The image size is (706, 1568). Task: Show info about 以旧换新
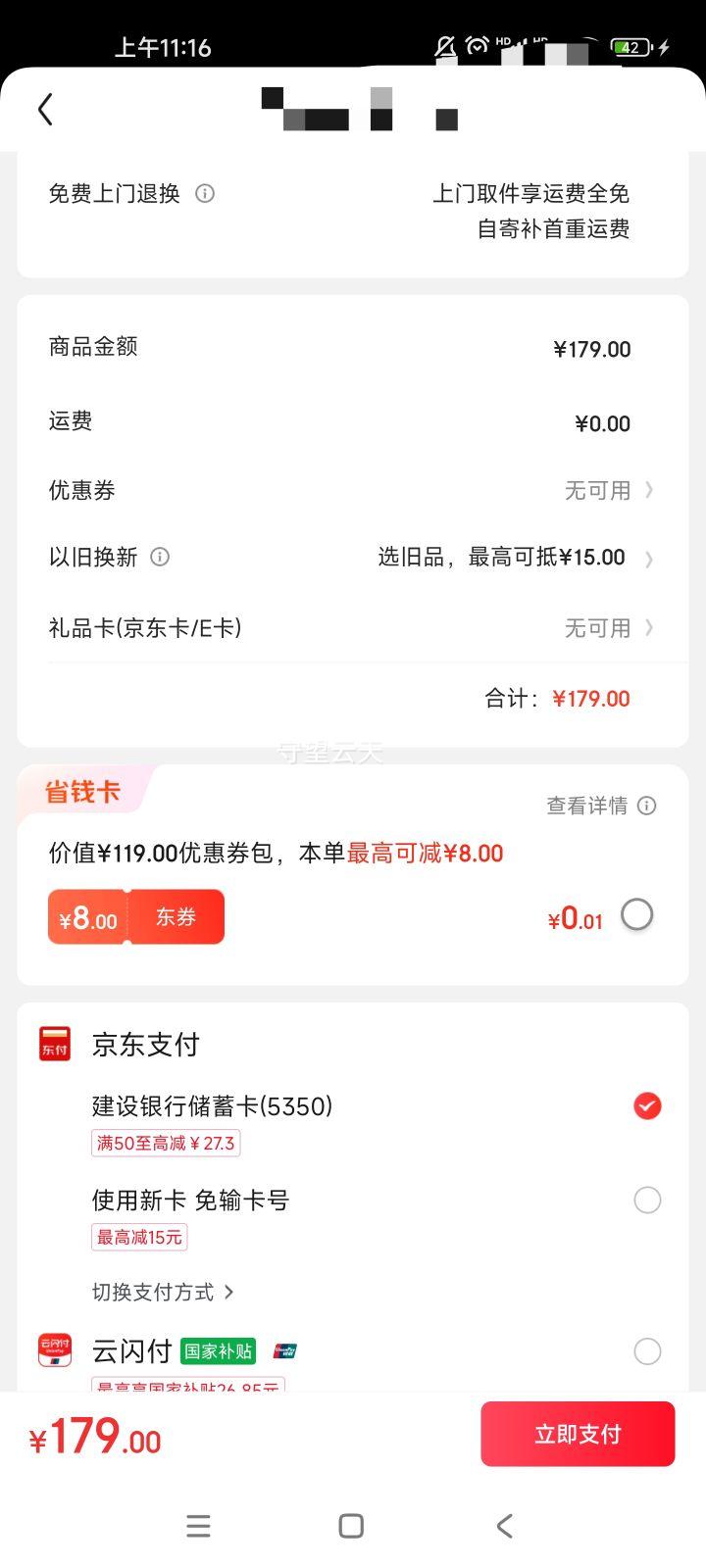coord(160,558)
